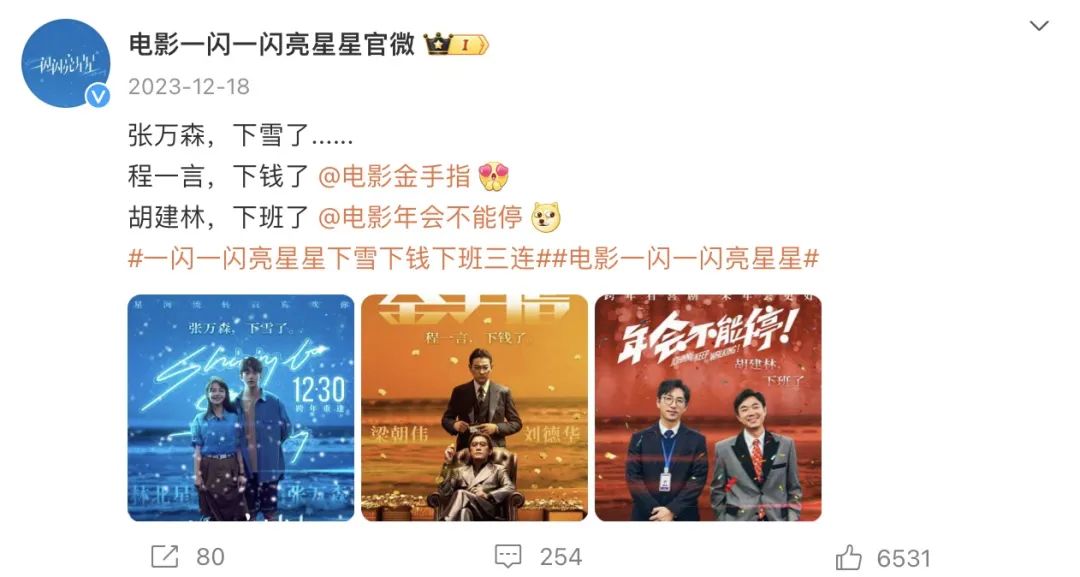
Task: View the red 年会不能停 poster image
Action: click(x=708, y=407)
